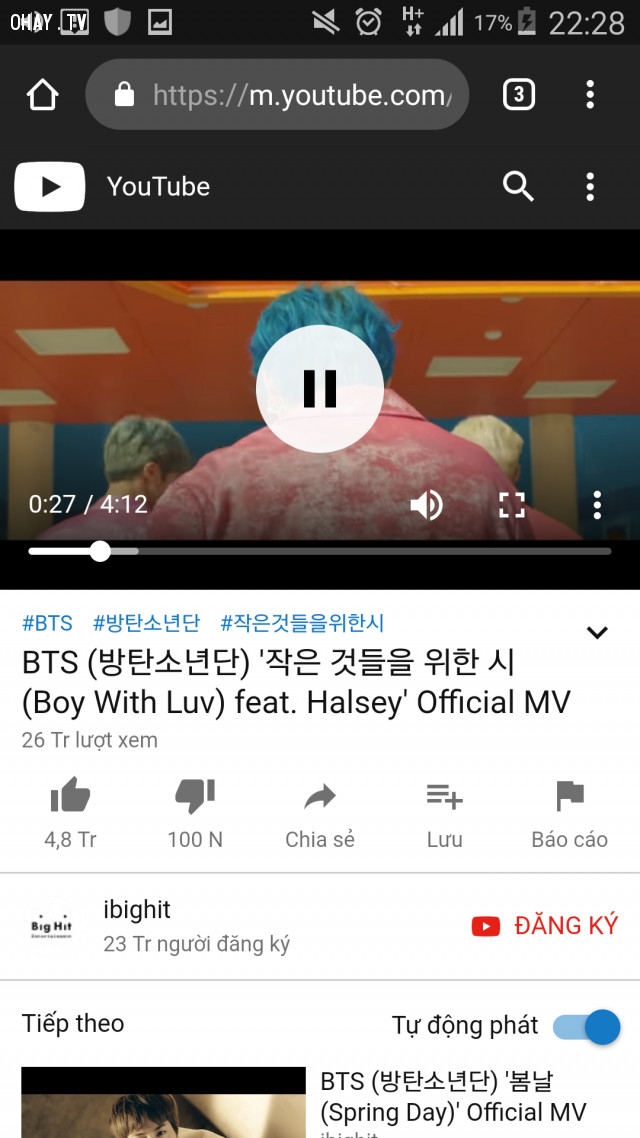The image size is (640, 1138).
Task: Tap the #BTS hashtag link
Action: (x=47, y=623)
